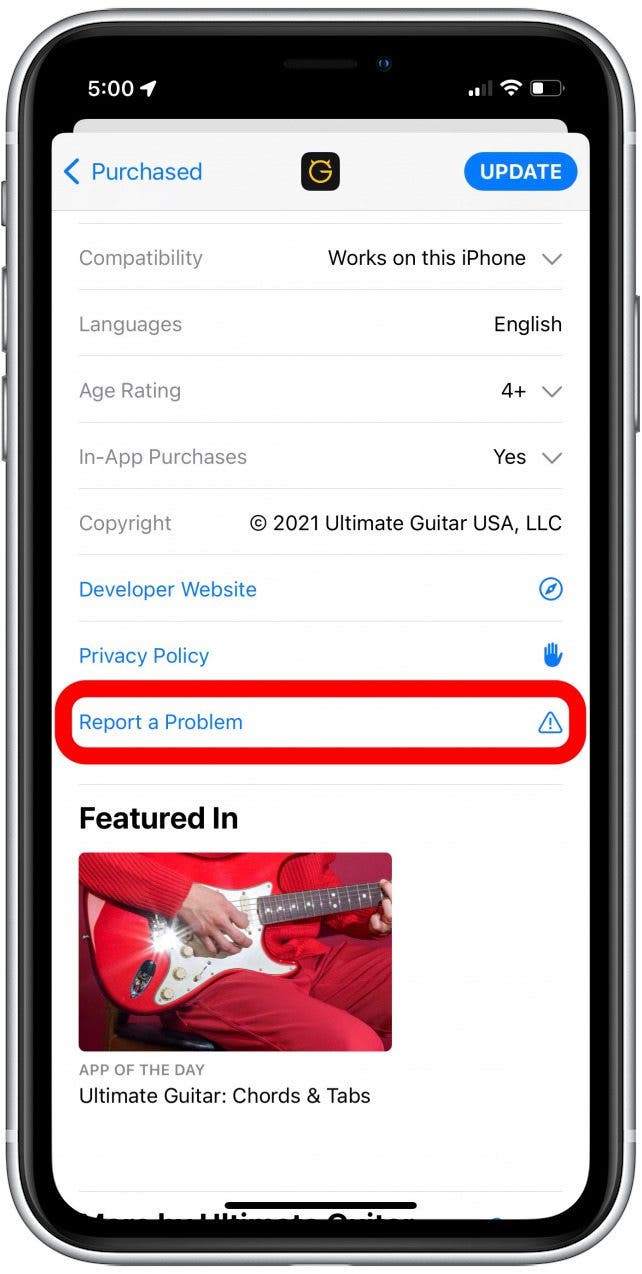642x1274 pixels.
Task: Open the Developer Website link
Action: [168, 589]
